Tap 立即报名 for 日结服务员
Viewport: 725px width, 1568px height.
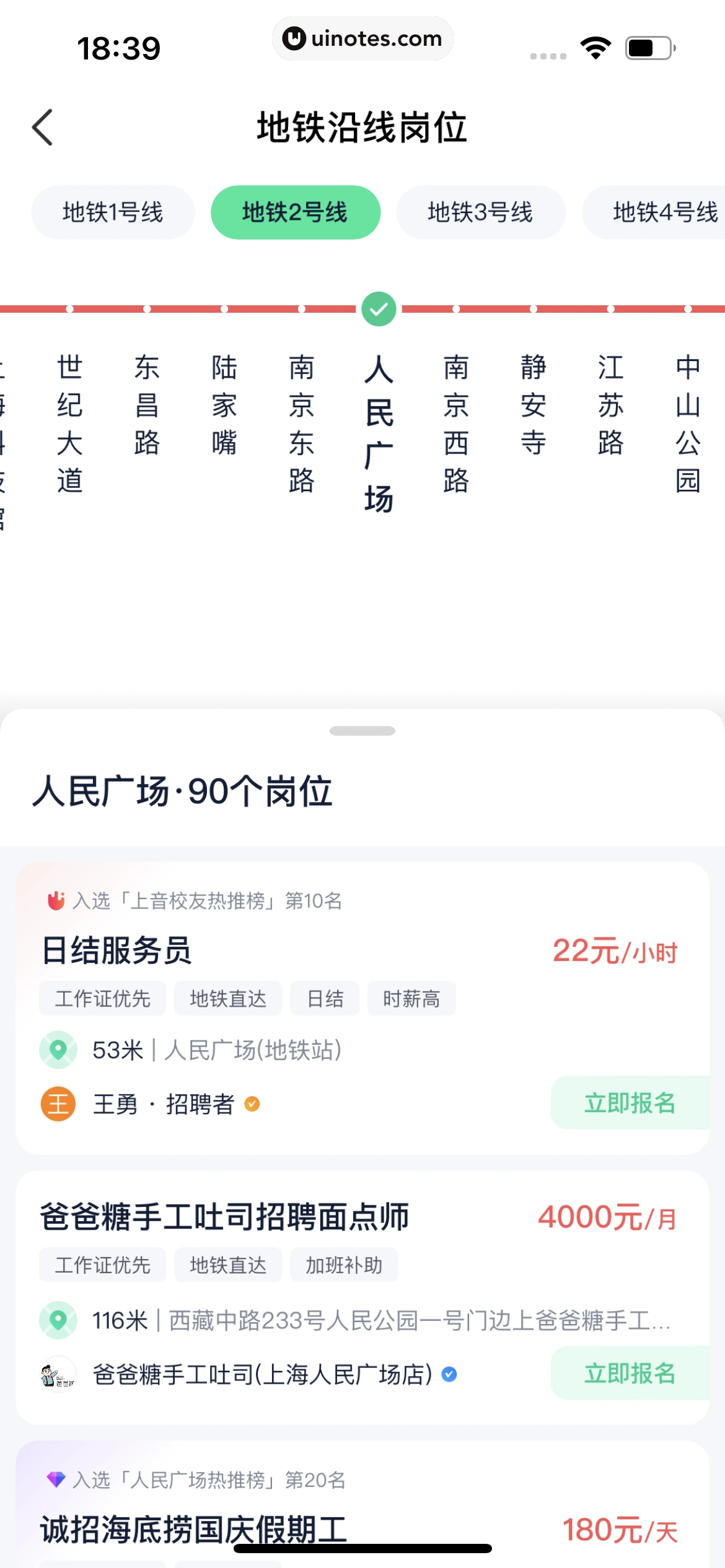(x=630, y=1103)
